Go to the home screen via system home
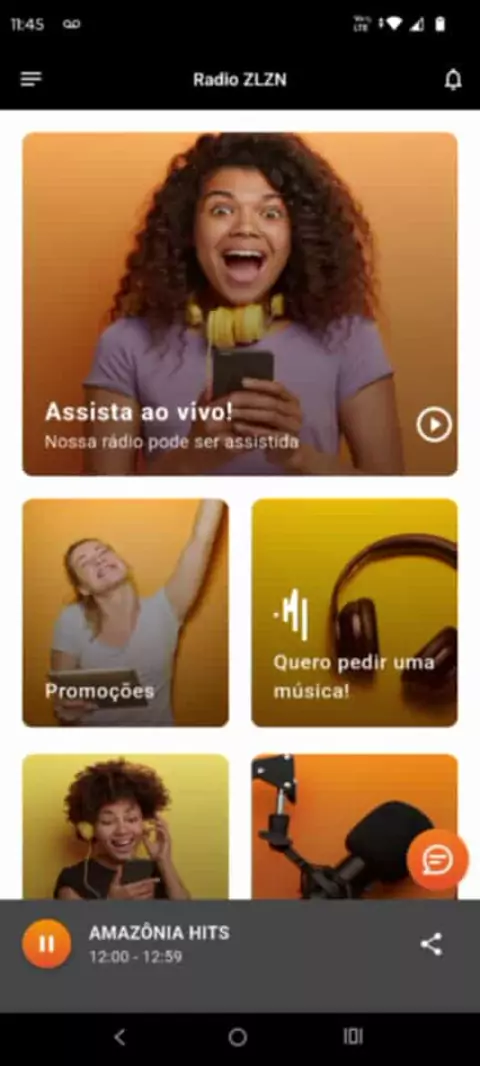The height and width of the screenshot is (1066, 480). [237, 1037]
